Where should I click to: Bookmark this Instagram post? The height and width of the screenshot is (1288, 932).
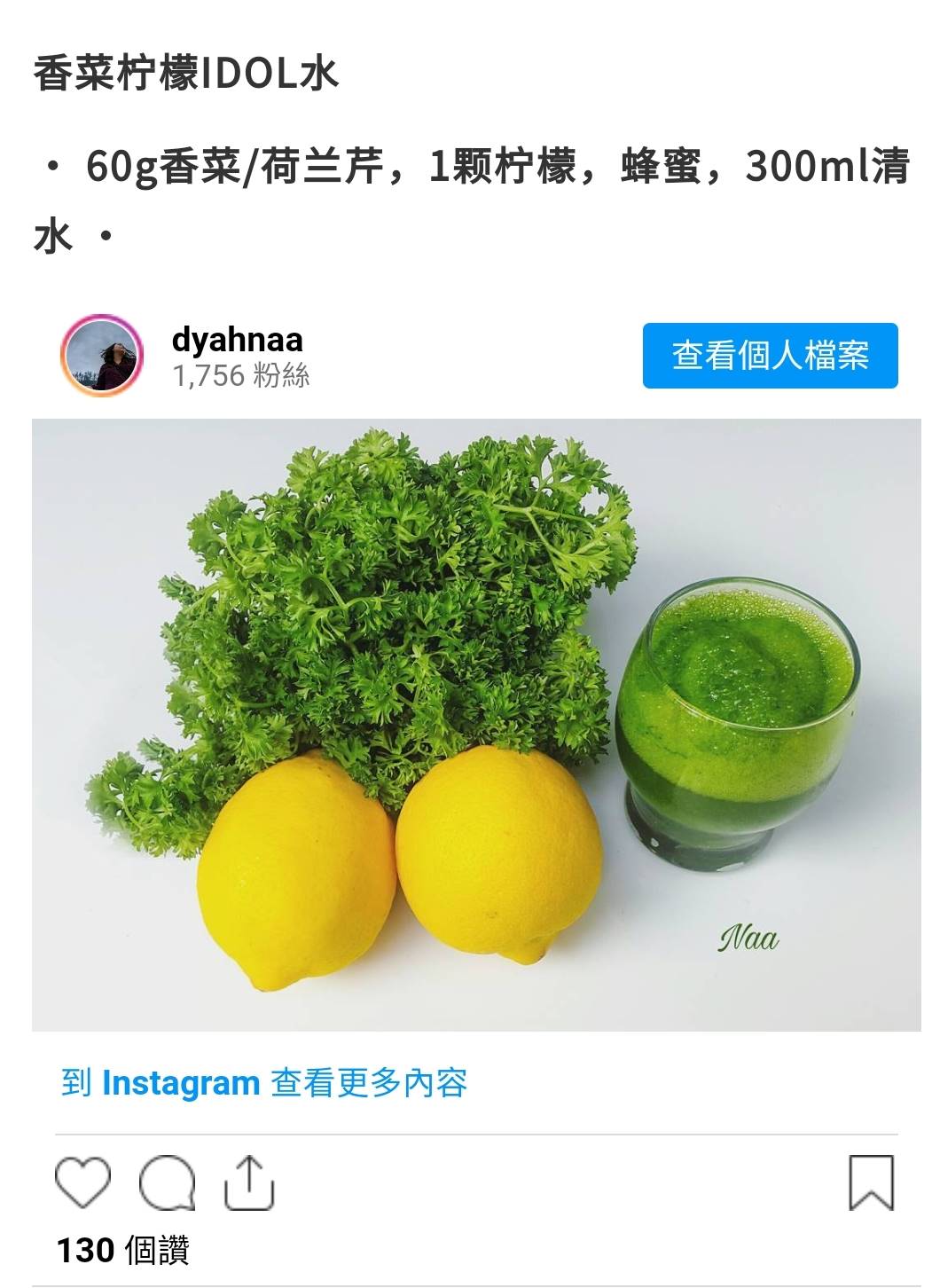870,1182
